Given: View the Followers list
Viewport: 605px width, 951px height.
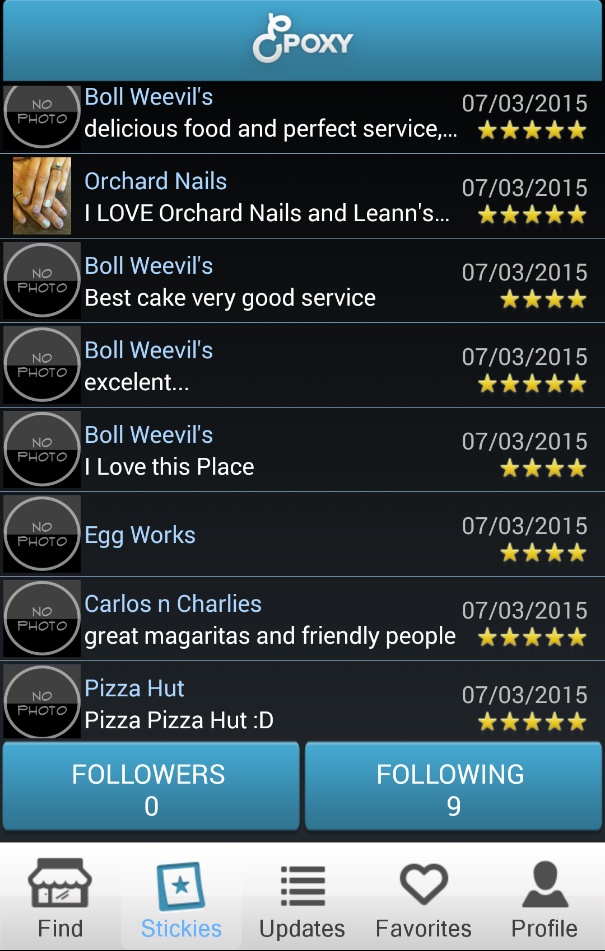Looking at the screenshot, I should (150, 787).
